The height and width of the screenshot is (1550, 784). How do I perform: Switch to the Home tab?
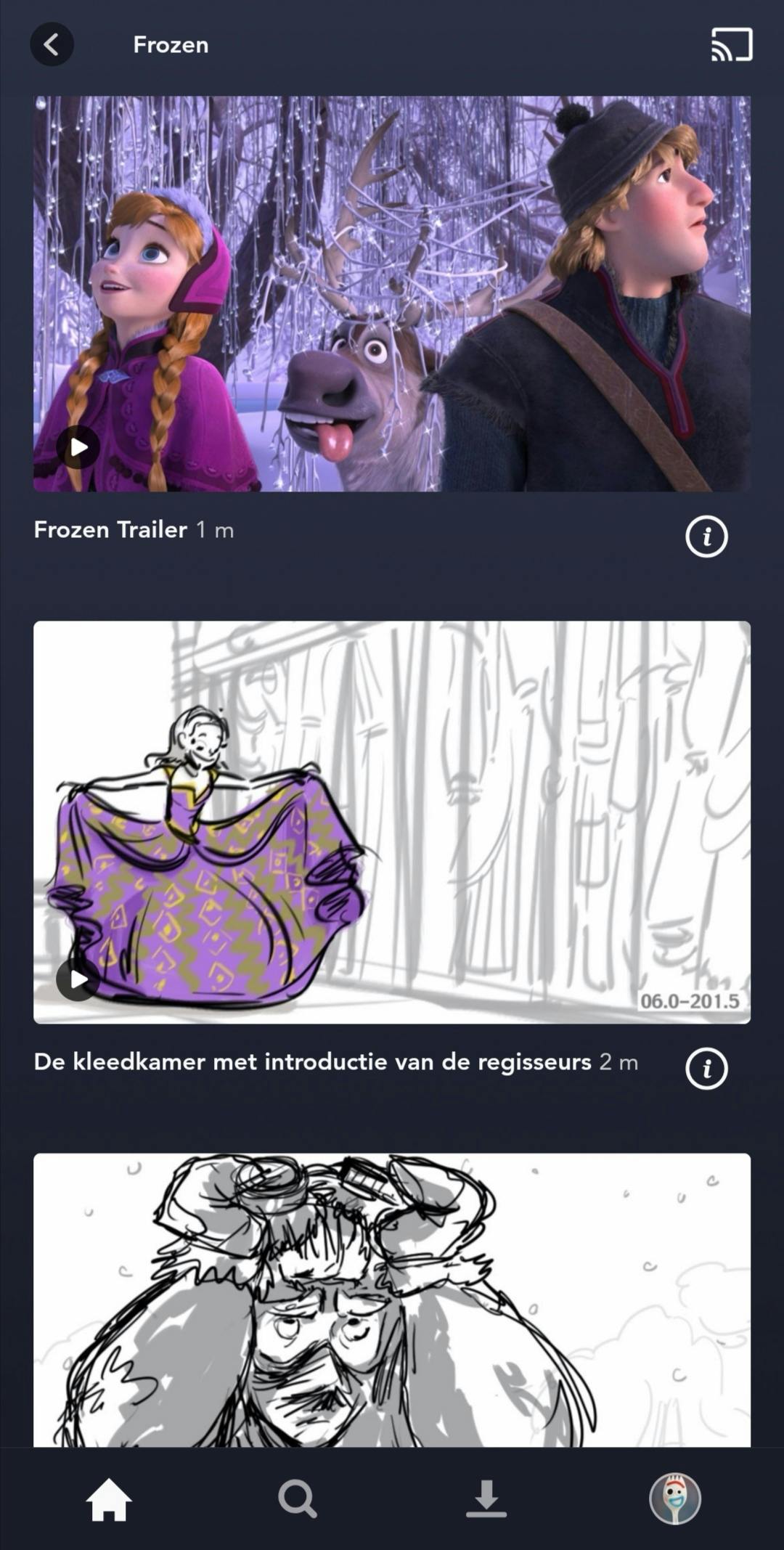[109, 1499]
